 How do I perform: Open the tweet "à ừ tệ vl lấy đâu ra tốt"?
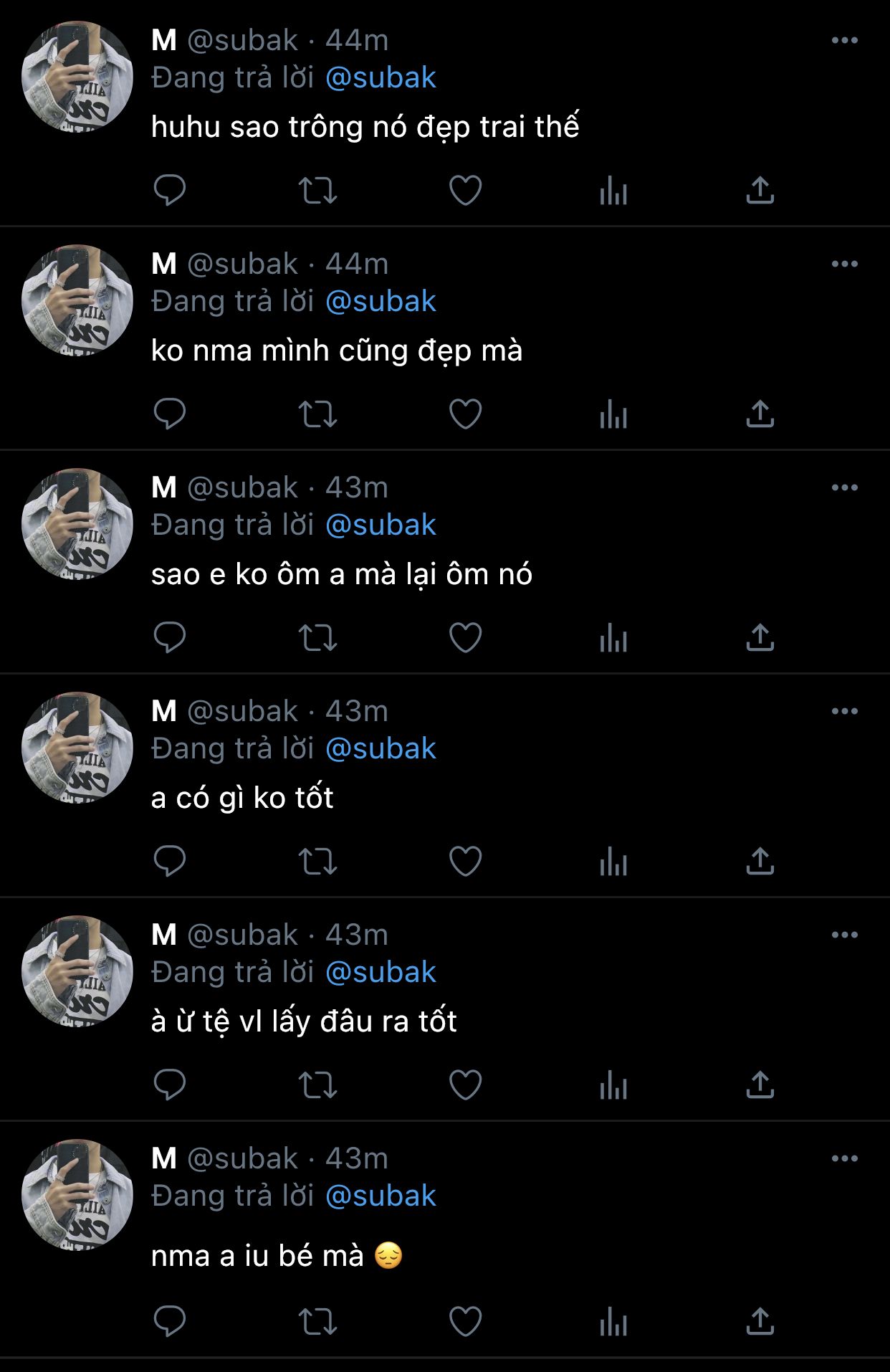coord(304,1021)
